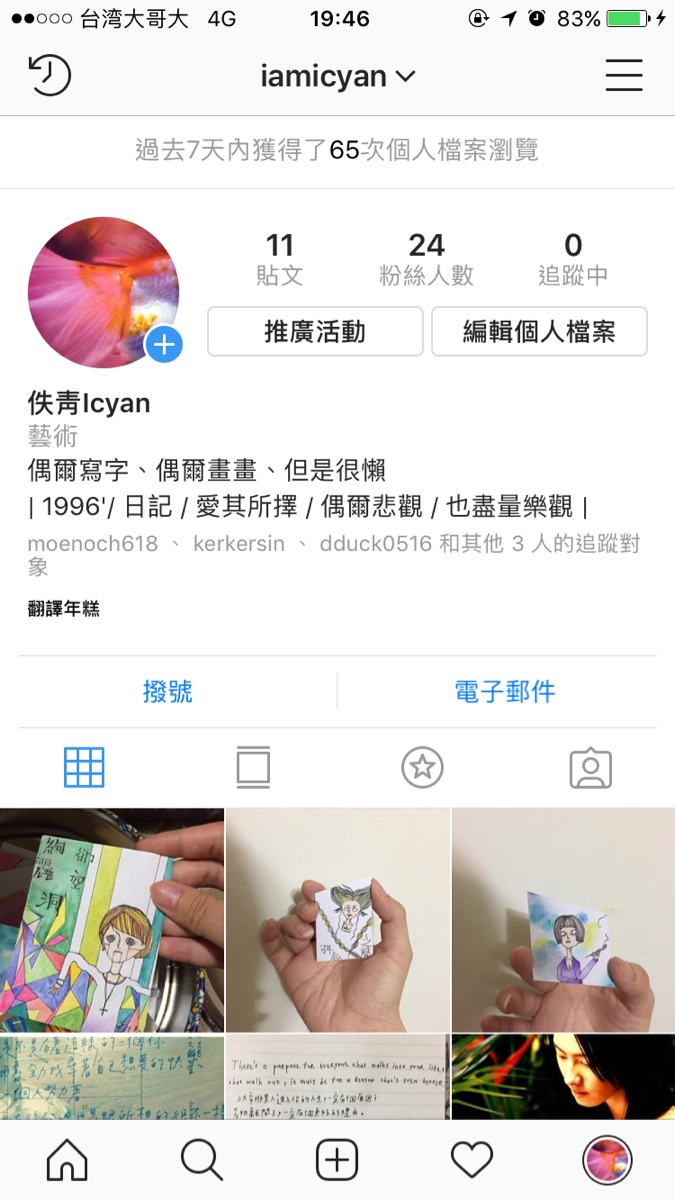View the 24 粉絲人數 followers list

(426, 258)
